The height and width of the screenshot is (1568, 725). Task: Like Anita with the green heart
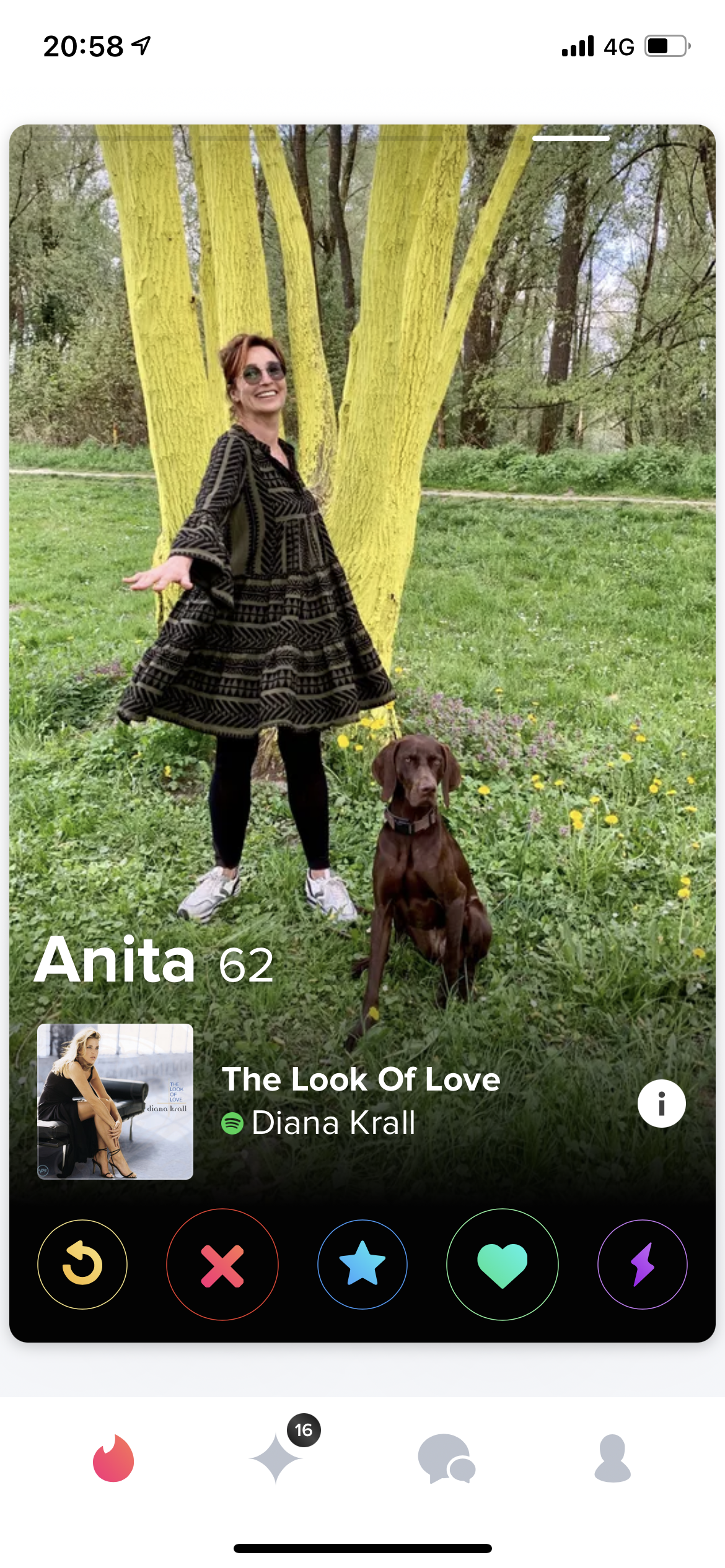503,1264
